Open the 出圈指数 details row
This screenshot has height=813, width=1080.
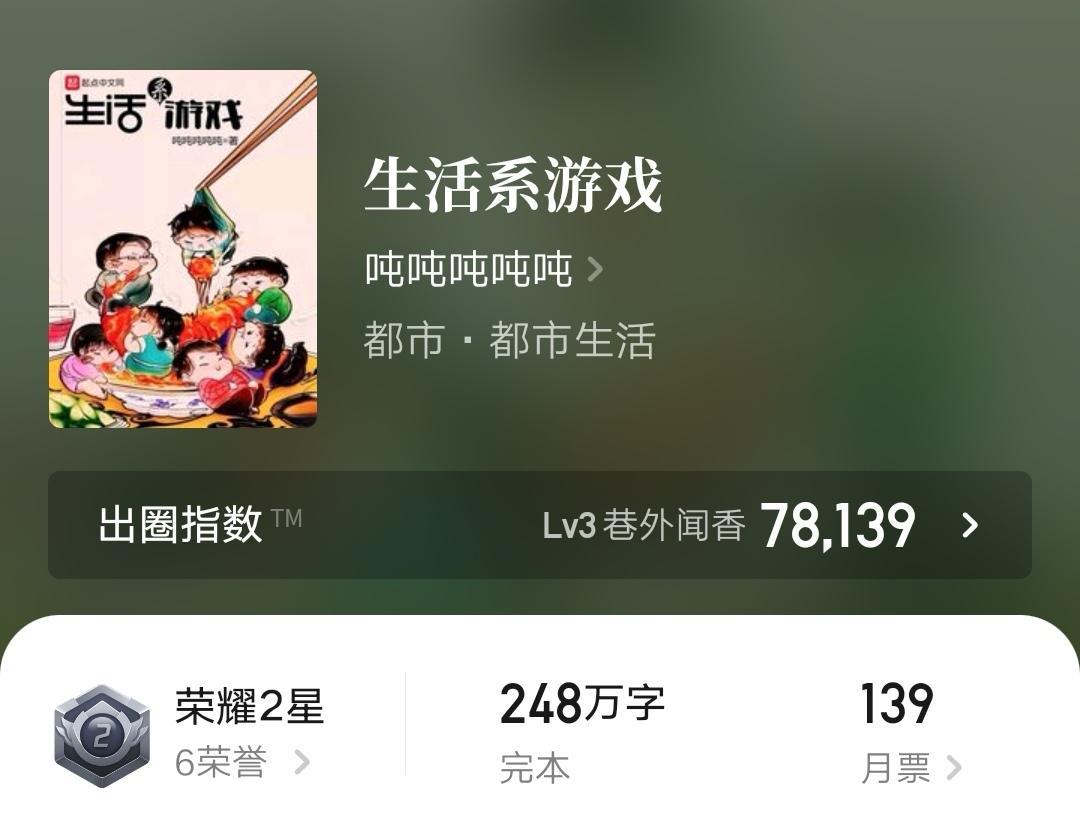pyautogui.click(x=540, y=525)
